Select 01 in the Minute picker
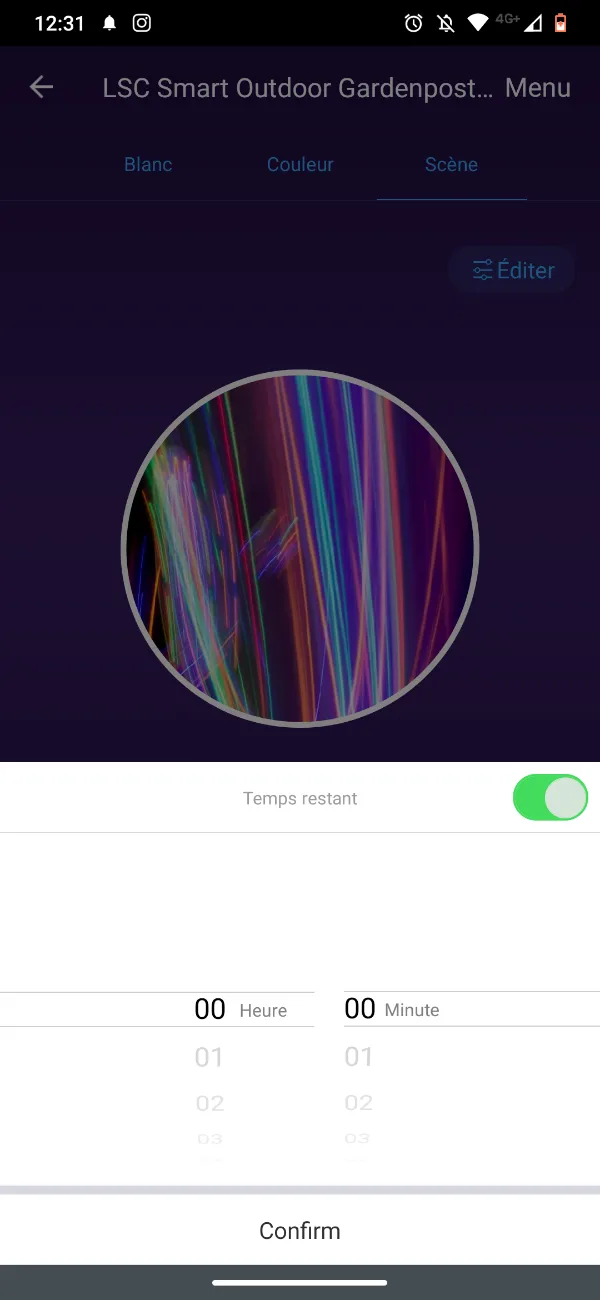The width and height of the screenshot is (600, 1300). pyautogui.click(x=359, y=1057)
